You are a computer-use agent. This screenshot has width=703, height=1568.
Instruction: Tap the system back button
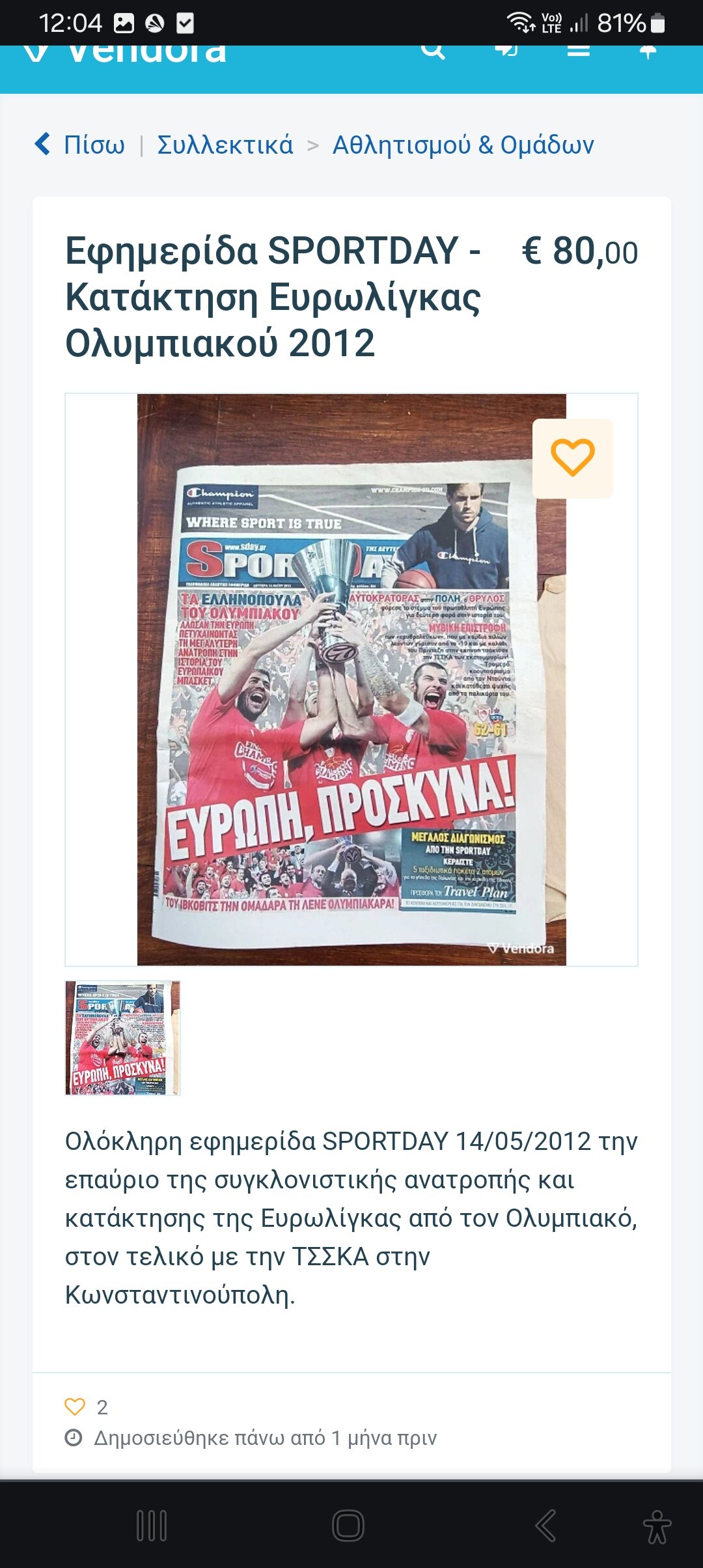[545, 1526]
